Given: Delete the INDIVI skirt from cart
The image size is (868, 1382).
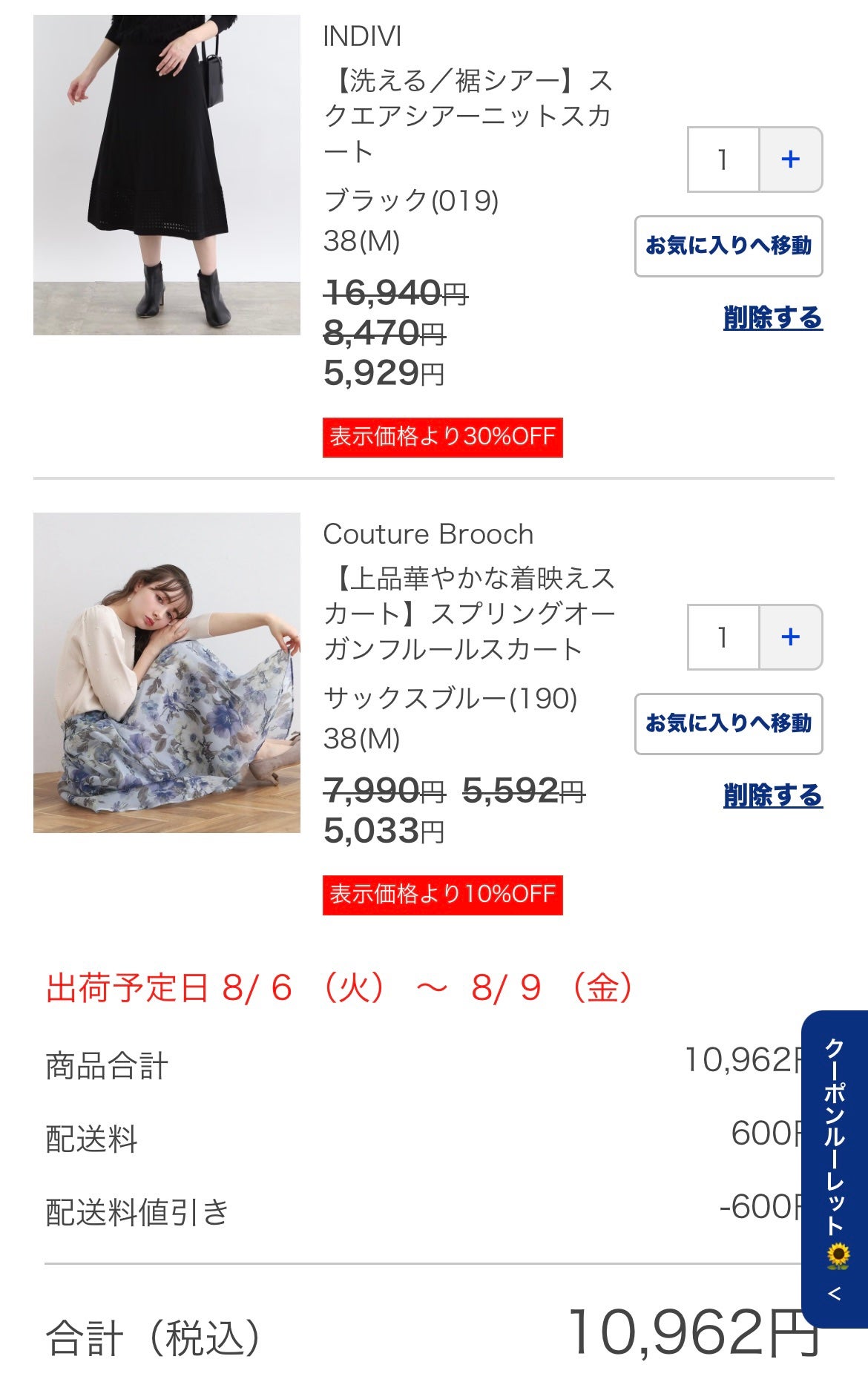Looking at the screenshot, I should pos(772,317).
